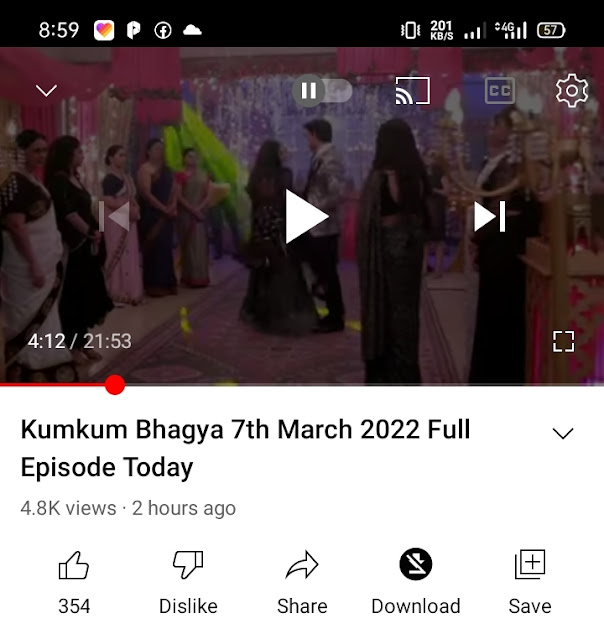604x639 pixels.
Task: Expand the video description chevron
Action: point(563,433)
